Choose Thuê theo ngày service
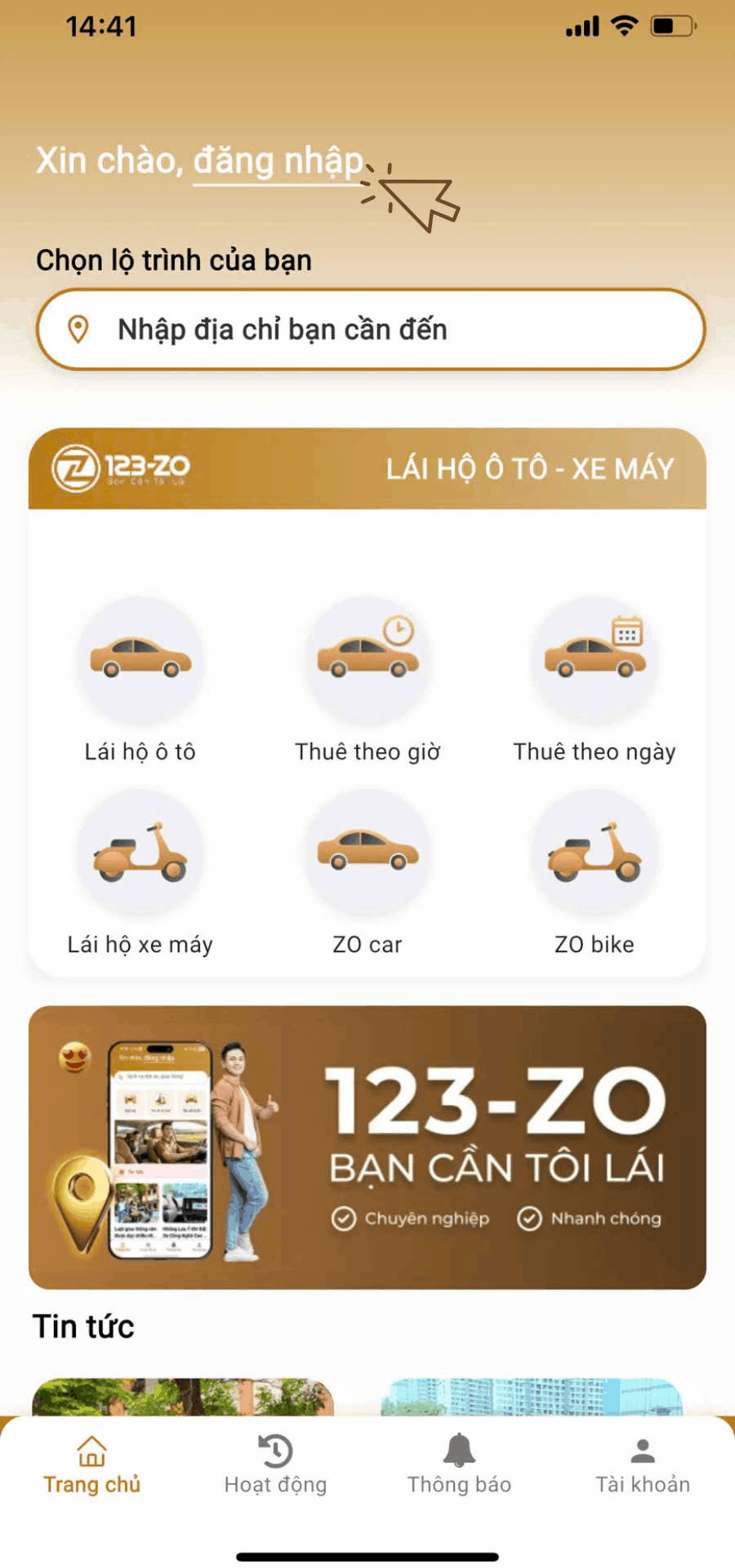This screenshot has height=1568, width=735. [x=594, y=679]
